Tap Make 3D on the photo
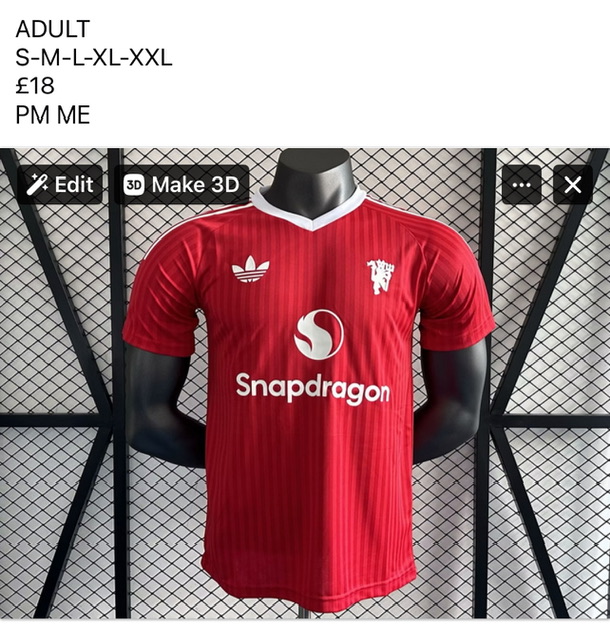Screen dimensions: 610x640 (181, 185)
